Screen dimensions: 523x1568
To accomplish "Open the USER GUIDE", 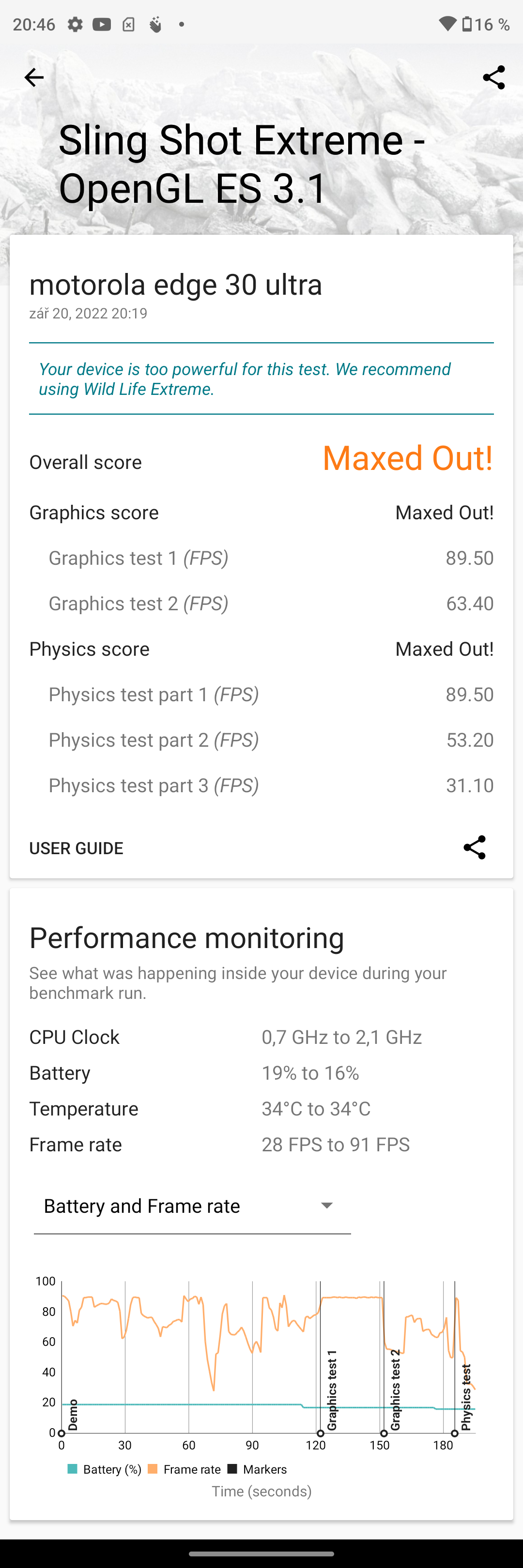I will (76, 848).
